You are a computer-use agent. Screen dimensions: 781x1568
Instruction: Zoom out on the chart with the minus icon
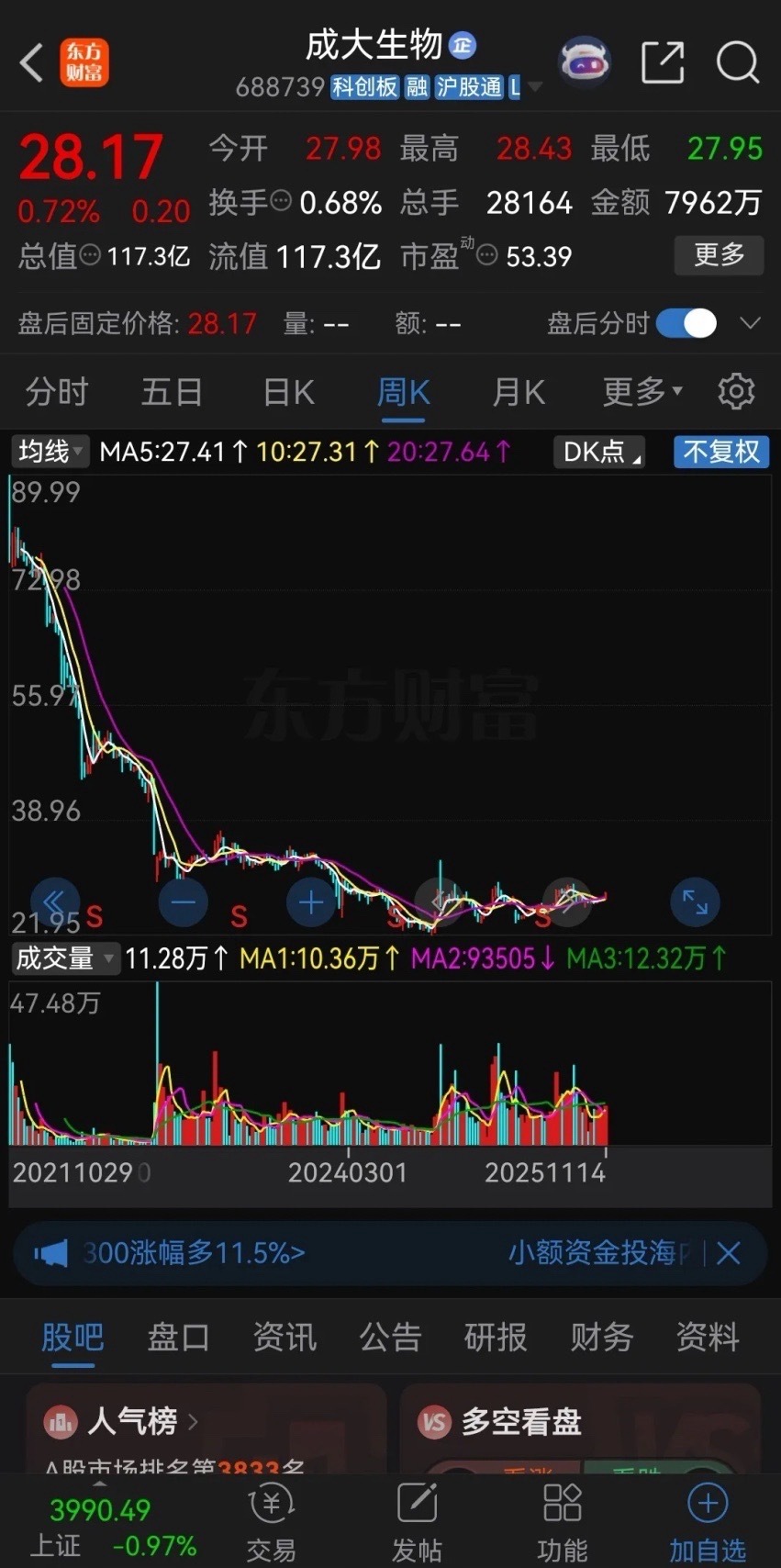pos(184,902)
